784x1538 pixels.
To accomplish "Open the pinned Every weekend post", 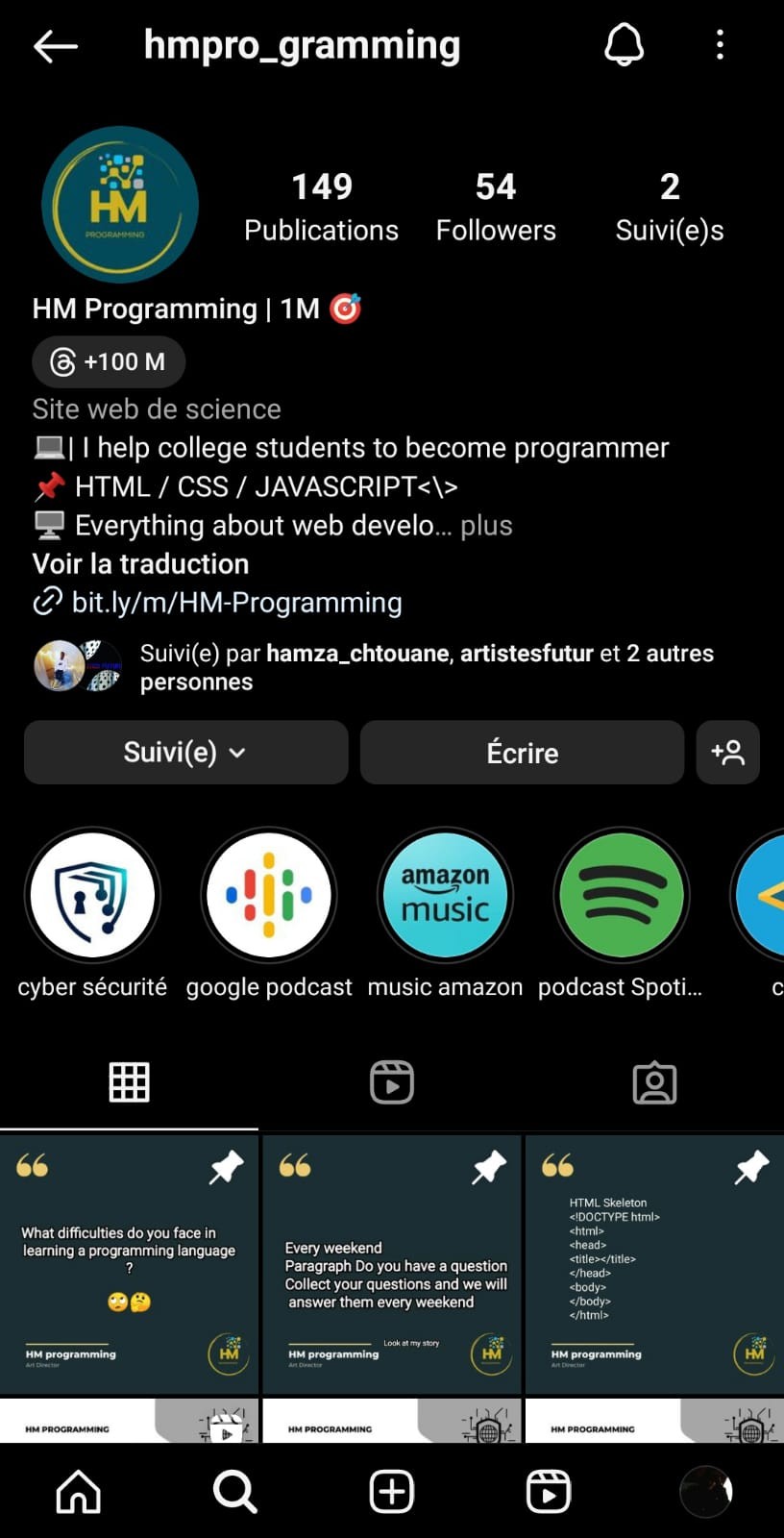I will pos(392,1264).
